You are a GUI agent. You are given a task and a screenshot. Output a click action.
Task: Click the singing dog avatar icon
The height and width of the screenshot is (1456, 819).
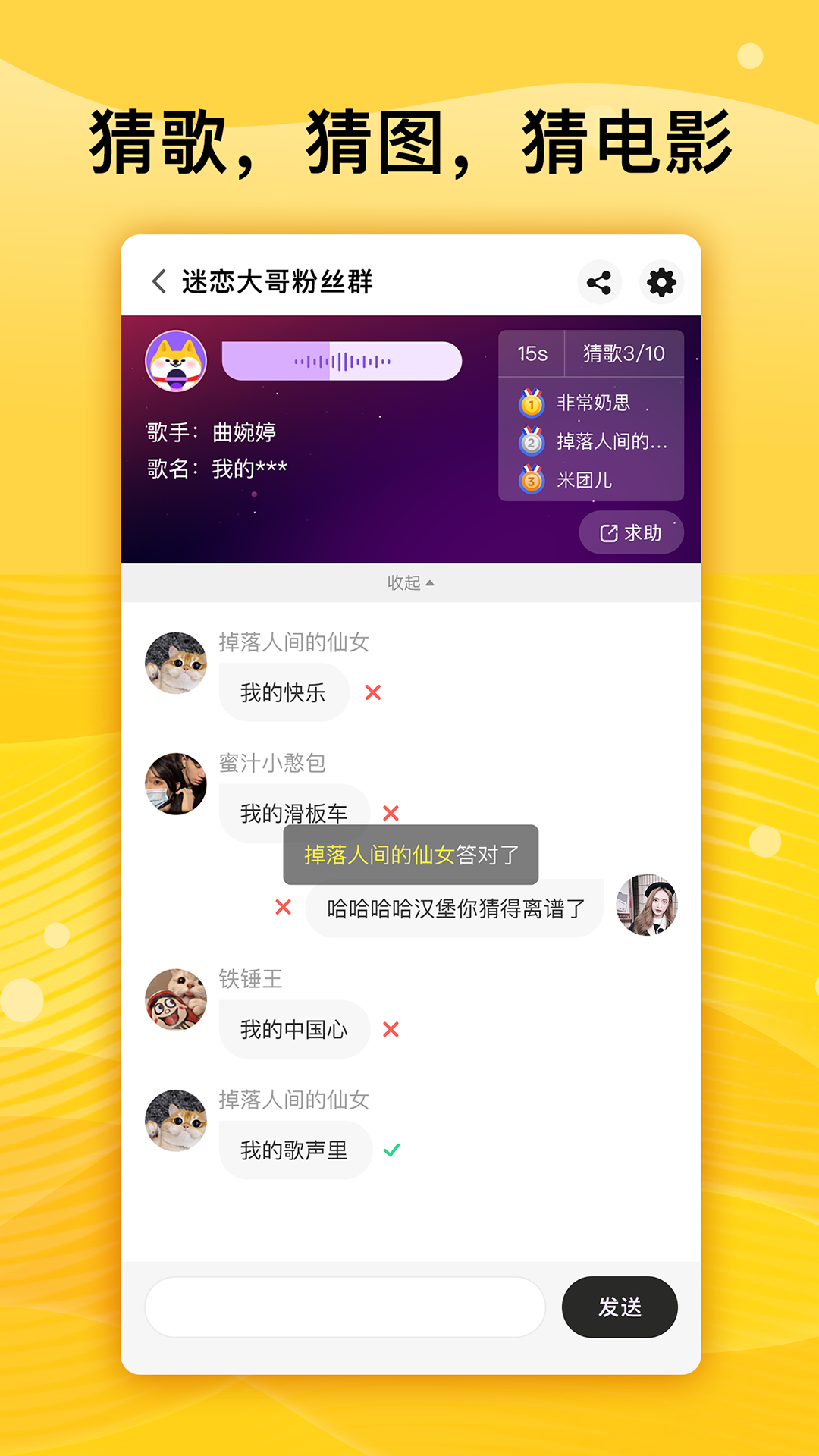tap(176, 362)
